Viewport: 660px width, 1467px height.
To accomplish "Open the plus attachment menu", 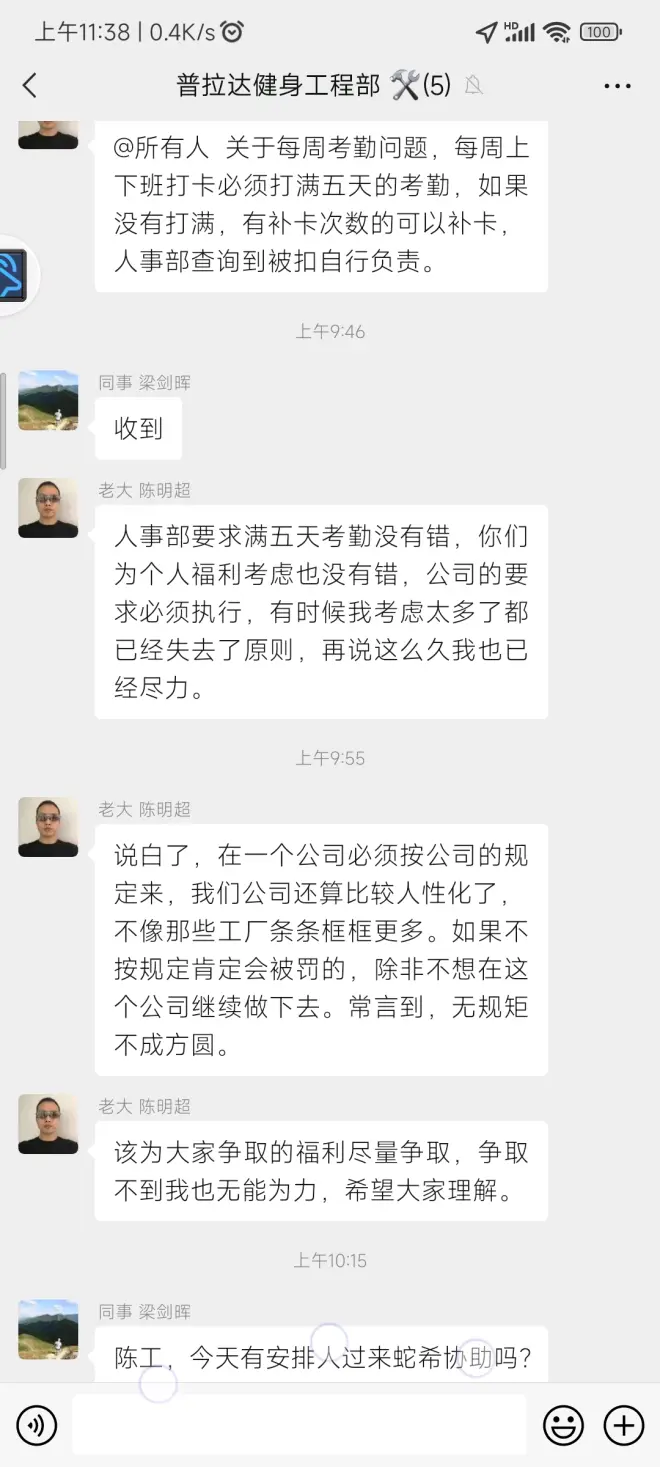I will point(624,1424).
